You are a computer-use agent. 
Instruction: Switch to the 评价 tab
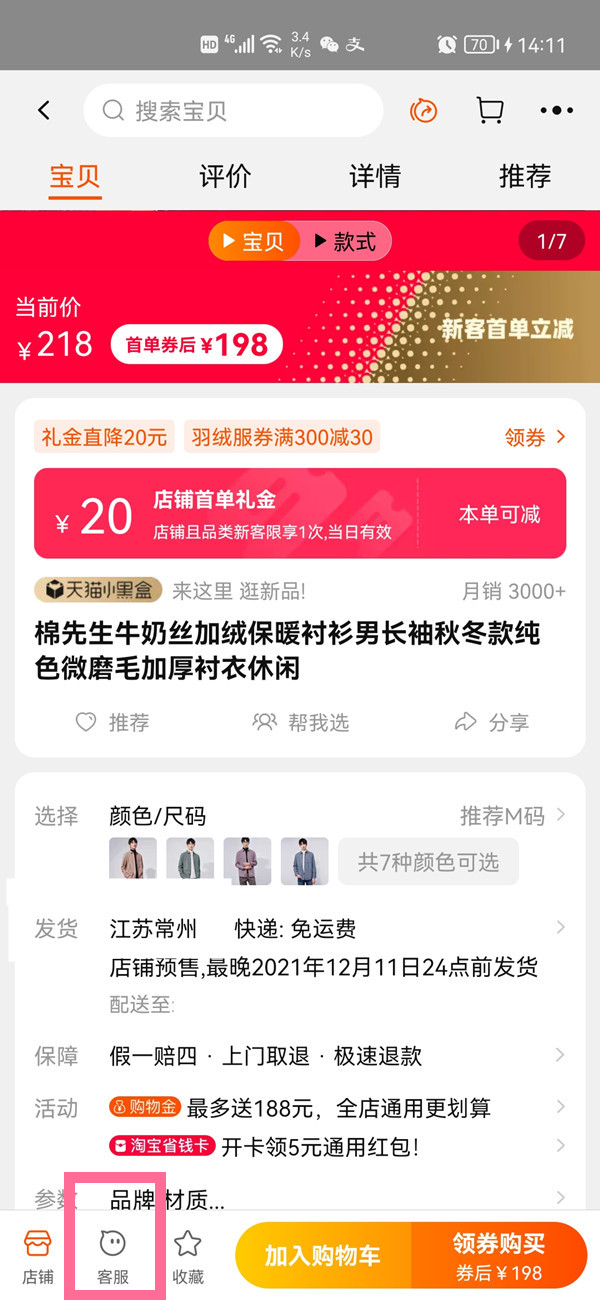point(225,177)
